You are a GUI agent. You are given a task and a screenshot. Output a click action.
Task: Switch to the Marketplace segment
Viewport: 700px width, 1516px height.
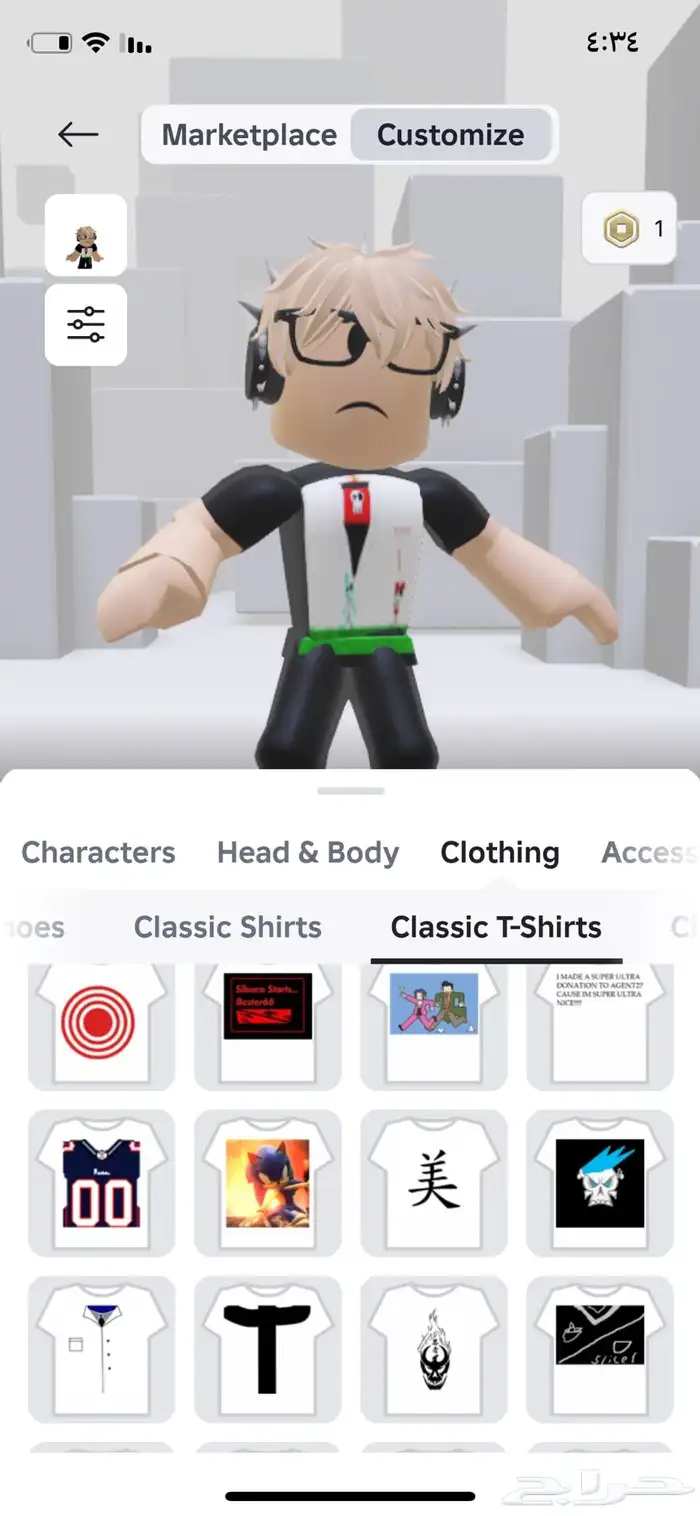(x=249, y=135)
